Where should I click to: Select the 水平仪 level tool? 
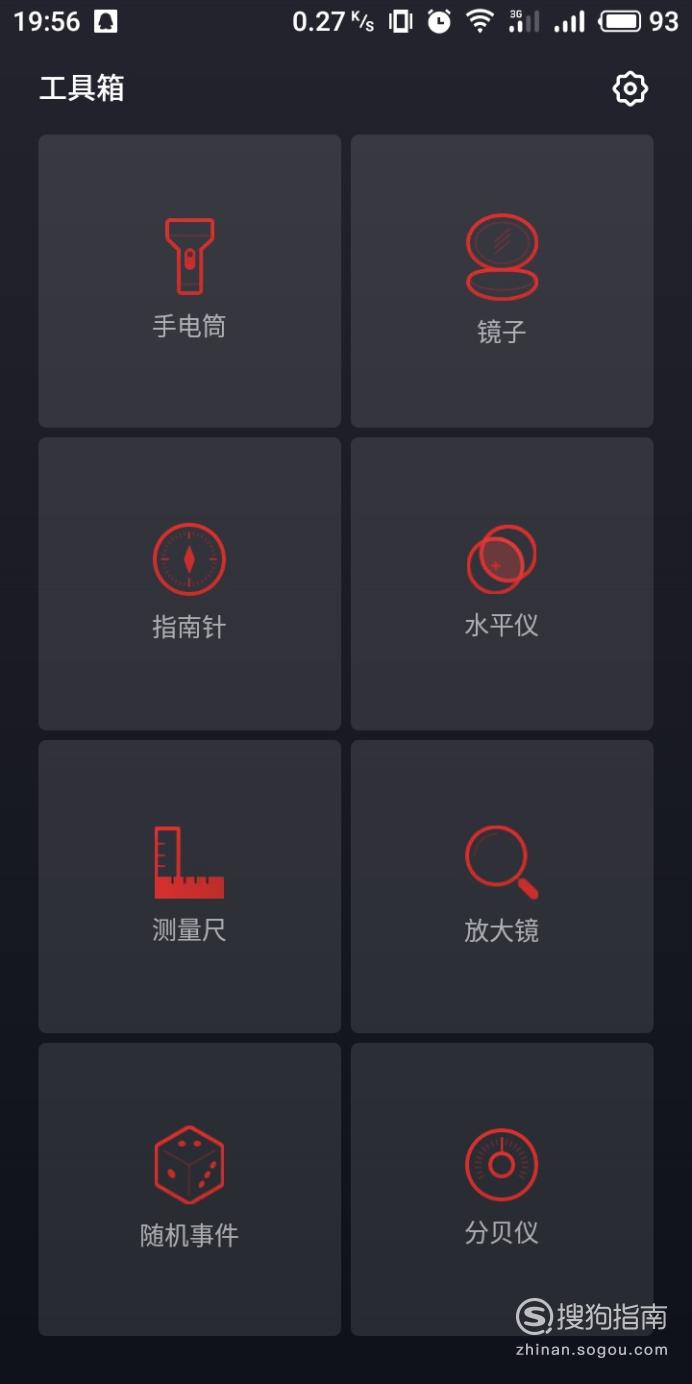click(x=502, y=584)
